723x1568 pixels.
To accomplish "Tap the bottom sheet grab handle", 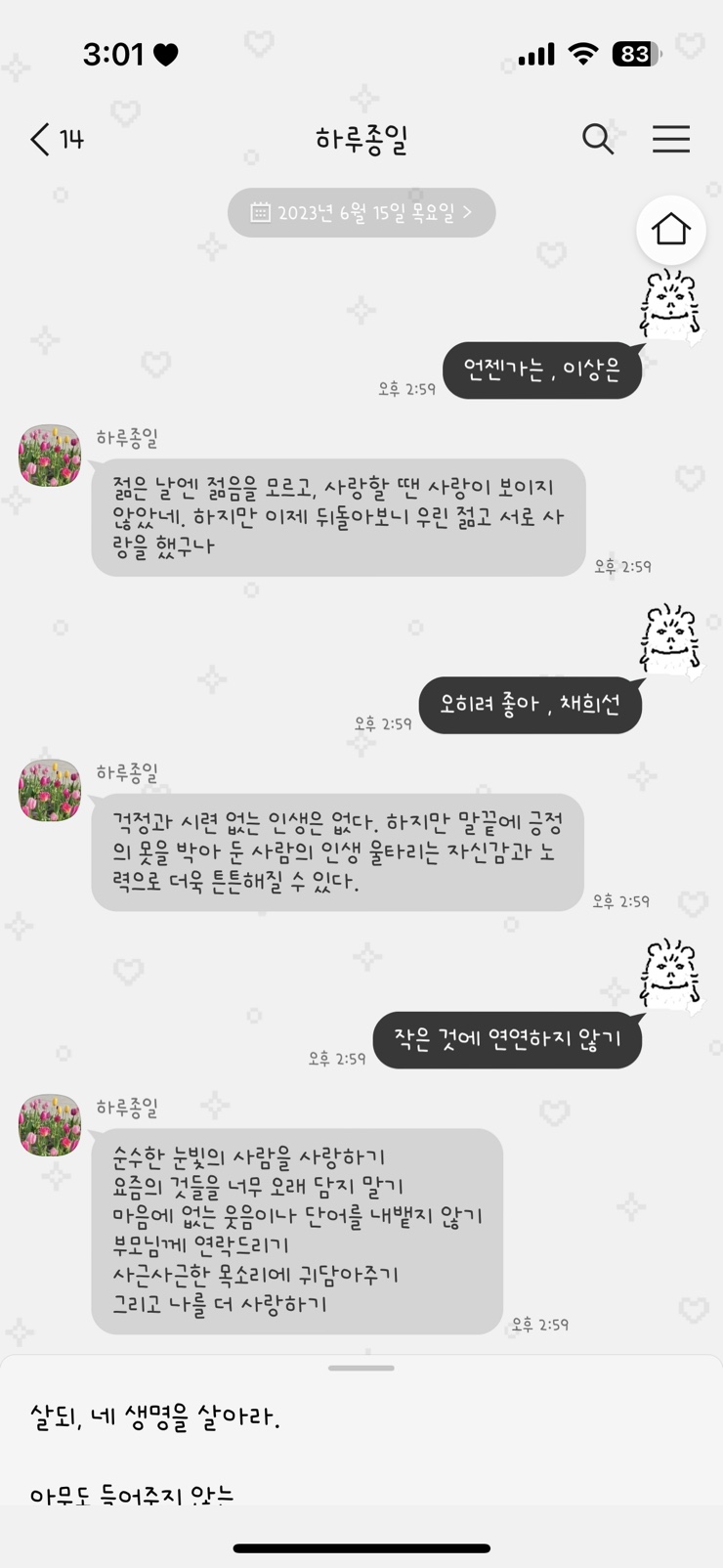I will point(361,1369).
